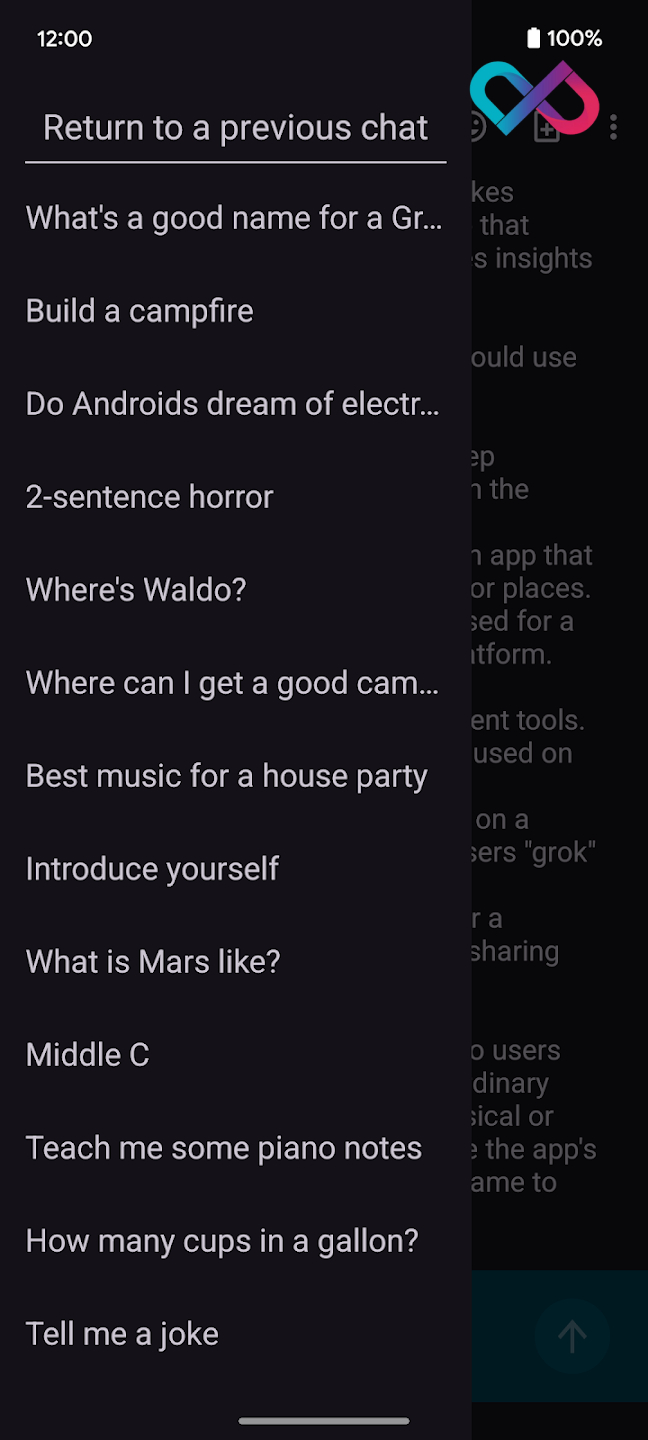Start a new chat with the plus icon
This screenshot has width=648, height=1440.
click(547, 129)
